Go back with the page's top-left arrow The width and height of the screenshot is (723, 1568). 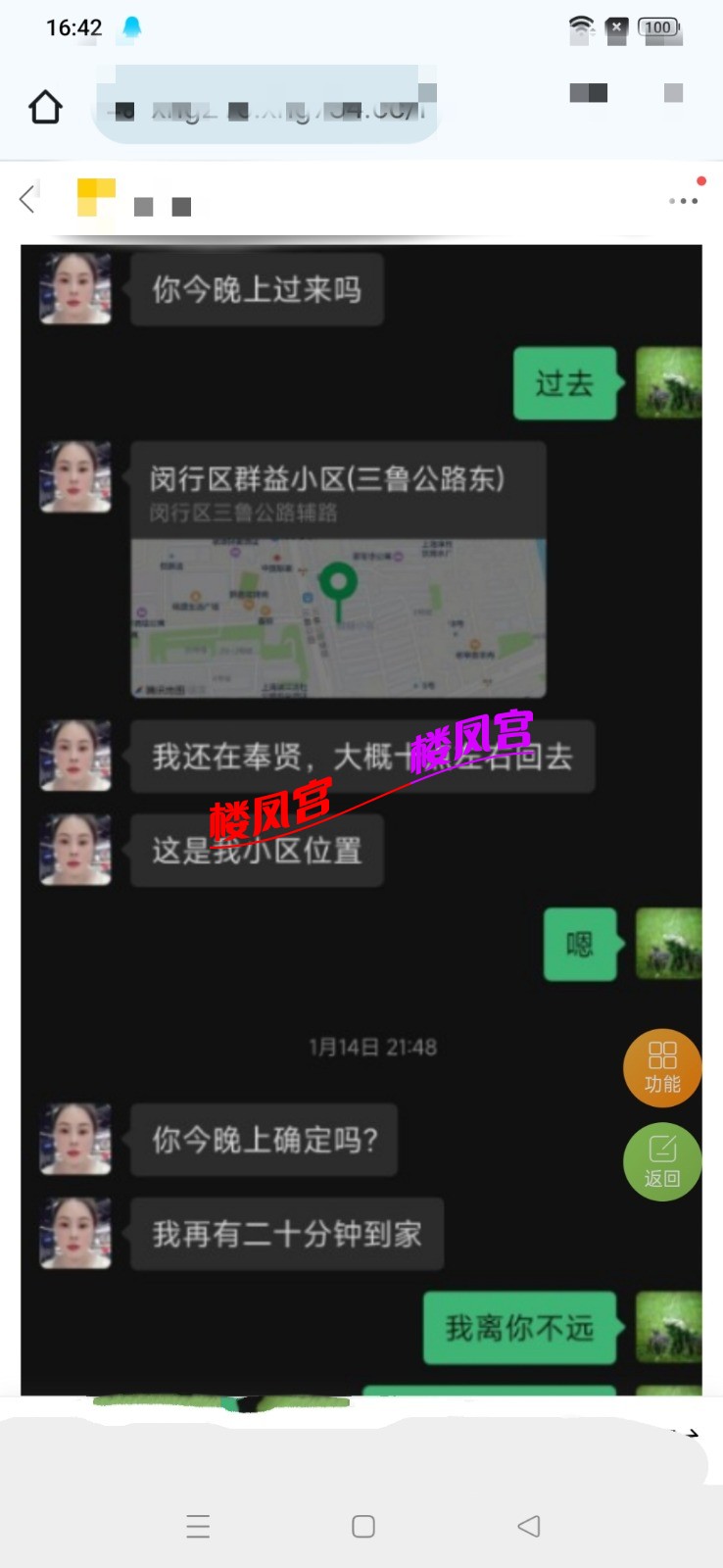(27, 200)
